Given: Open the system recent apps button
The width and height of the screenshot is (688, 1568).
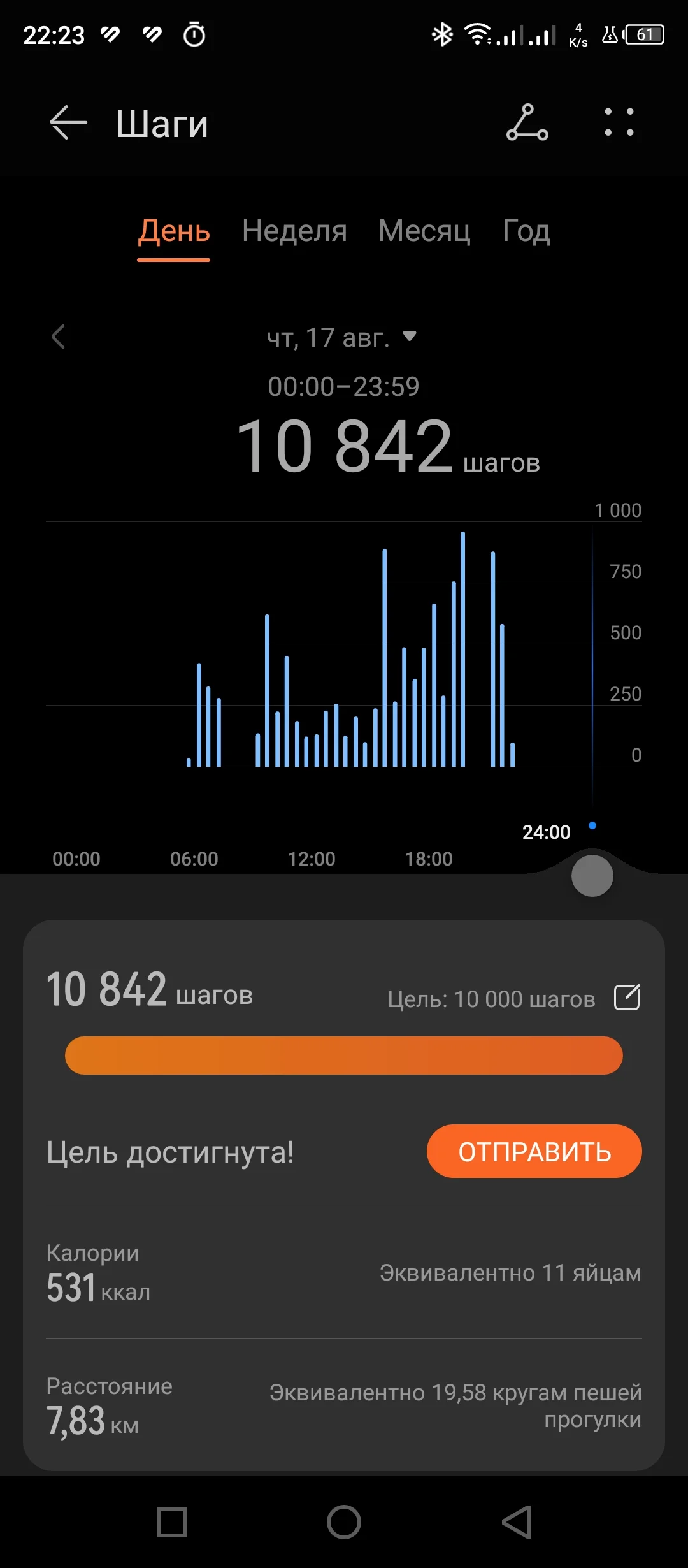Looking at the screenshot, I should (172, 1522).
